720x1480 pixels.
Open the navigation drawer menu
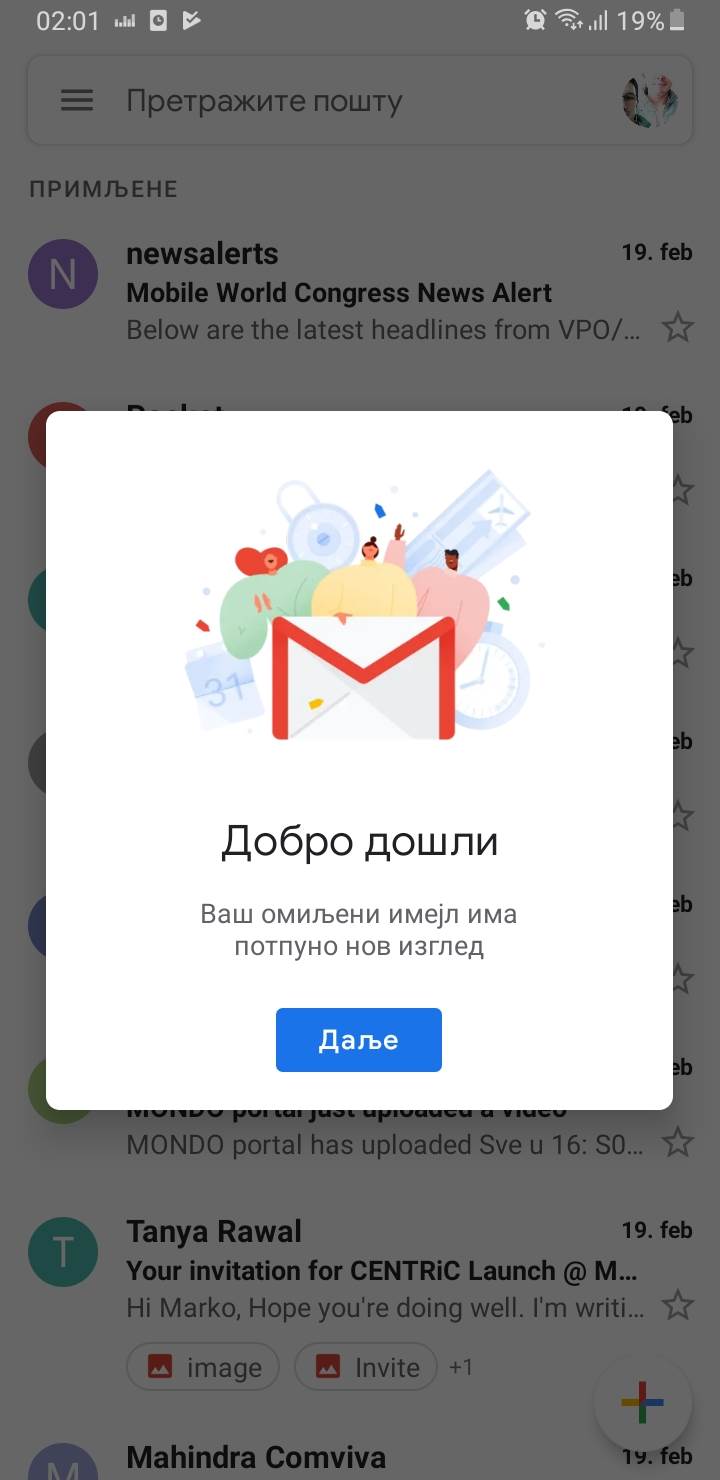77,101
